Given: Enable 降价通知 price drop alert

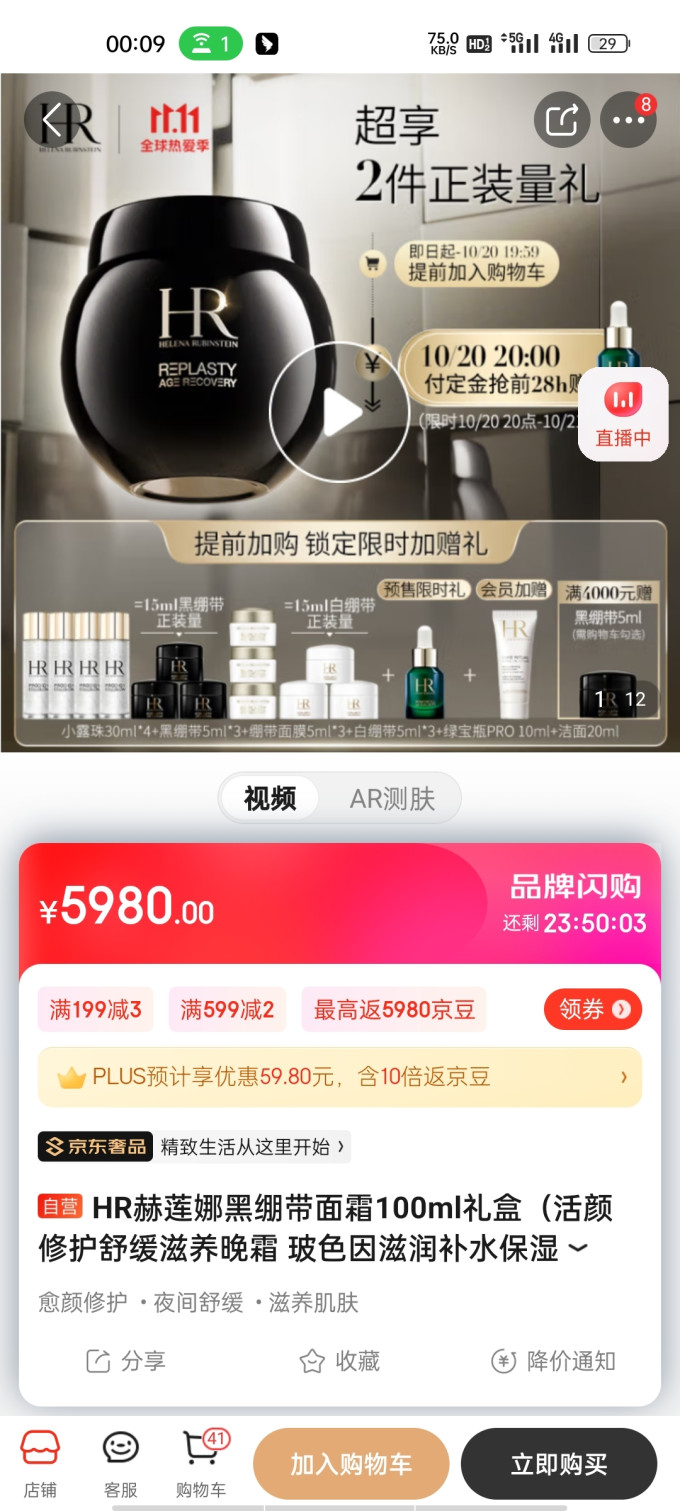Looking at the screenshot, I should [x=553, y=1361].
